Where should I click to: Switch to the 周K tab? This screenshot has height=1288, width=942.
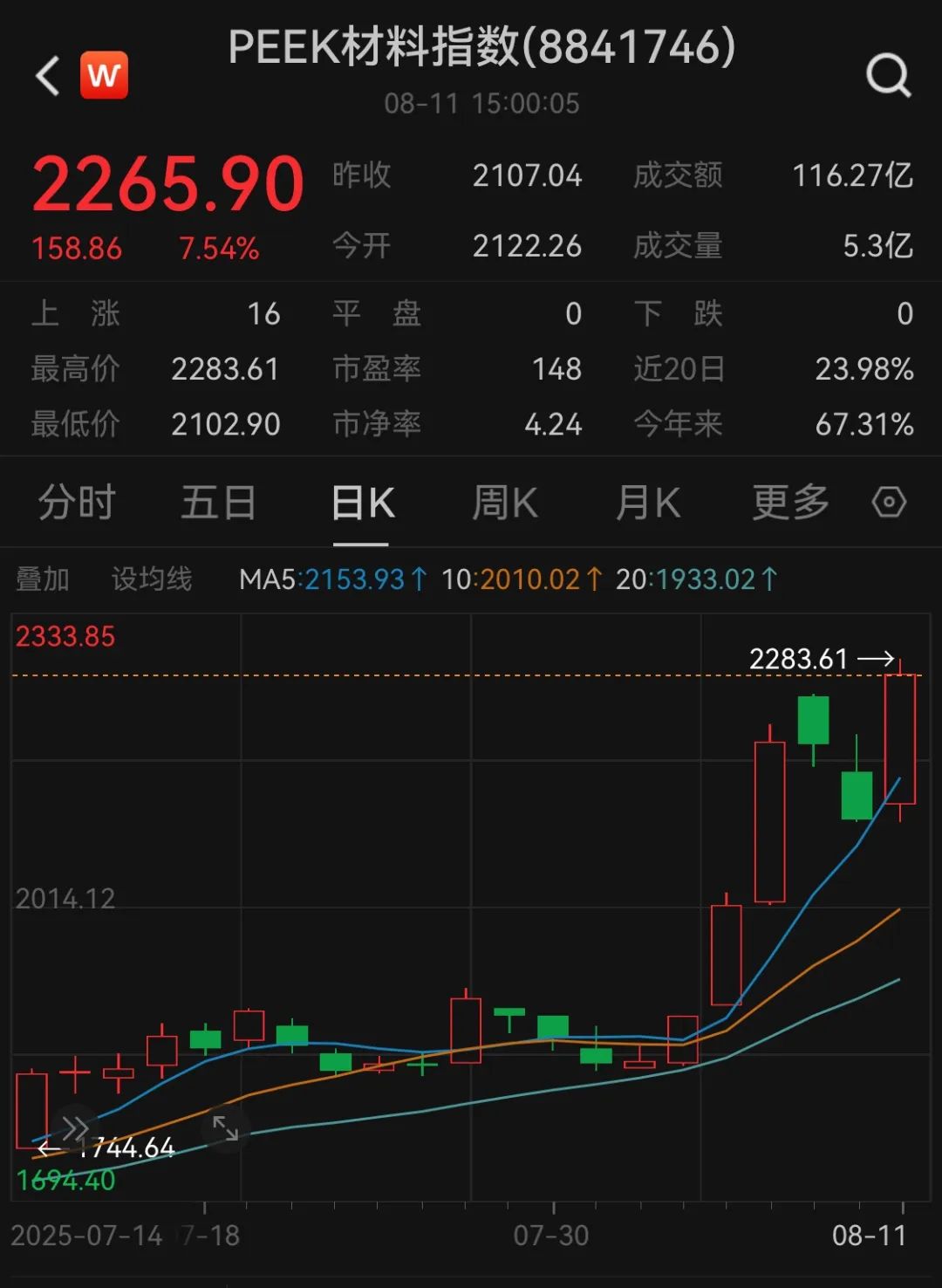[x=504, y=502]
